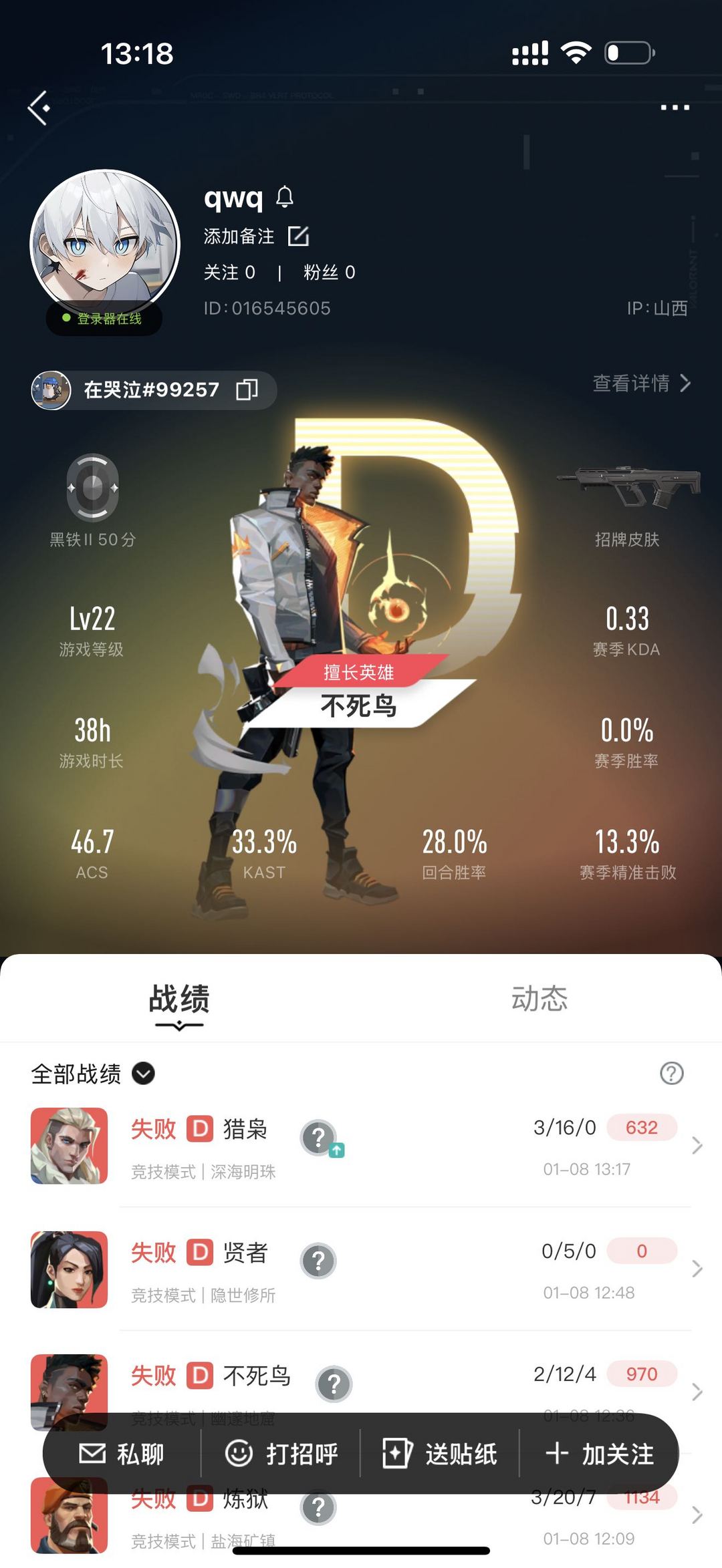Tap the 粉丝 0 followers count

tap(329, 273)
